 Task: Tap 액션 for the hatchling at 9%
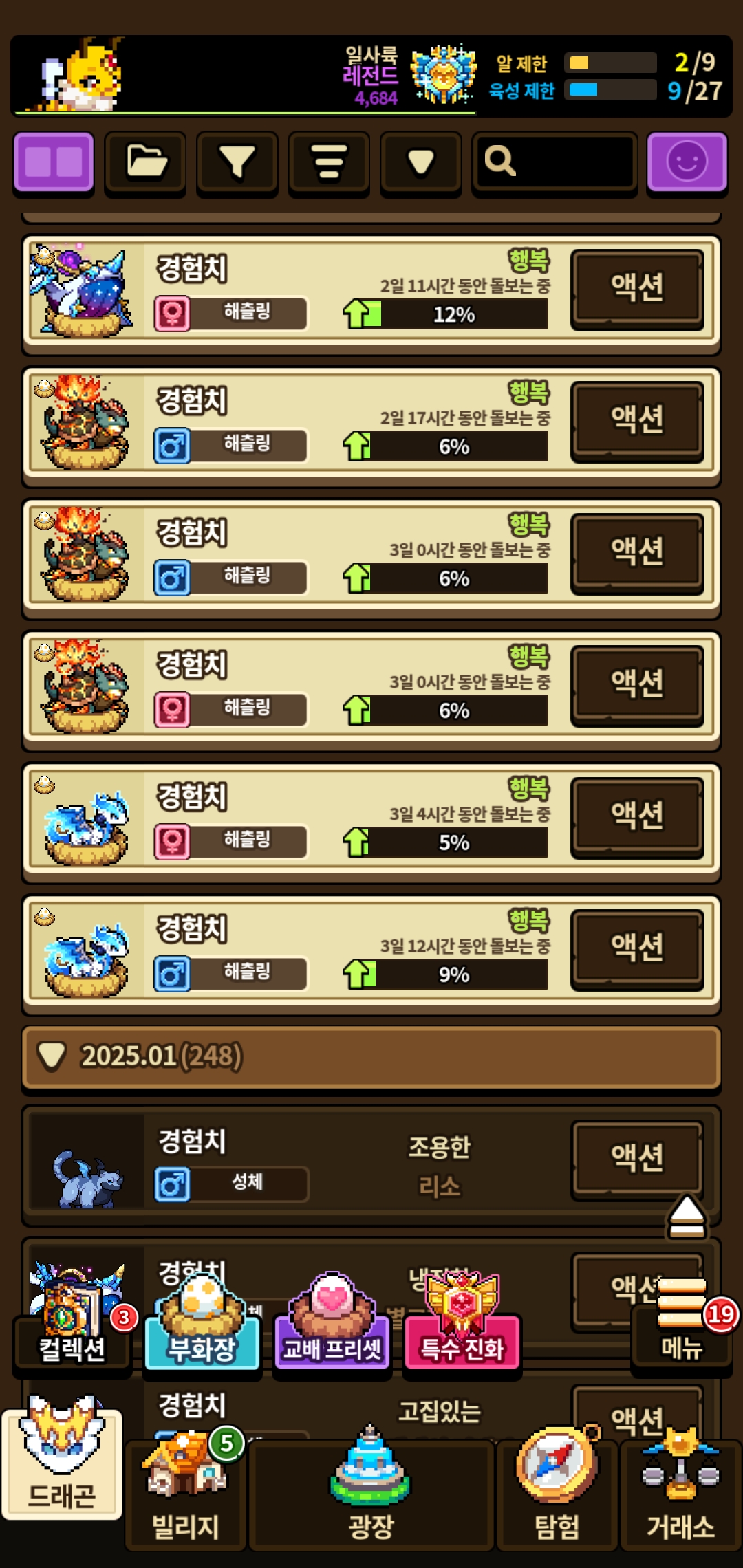click(637, 947)
